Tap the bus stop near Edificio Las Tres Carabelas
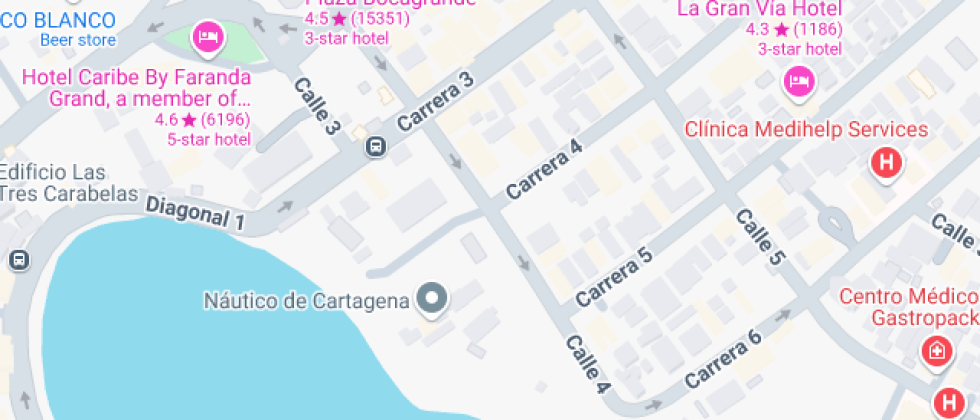 18,260
